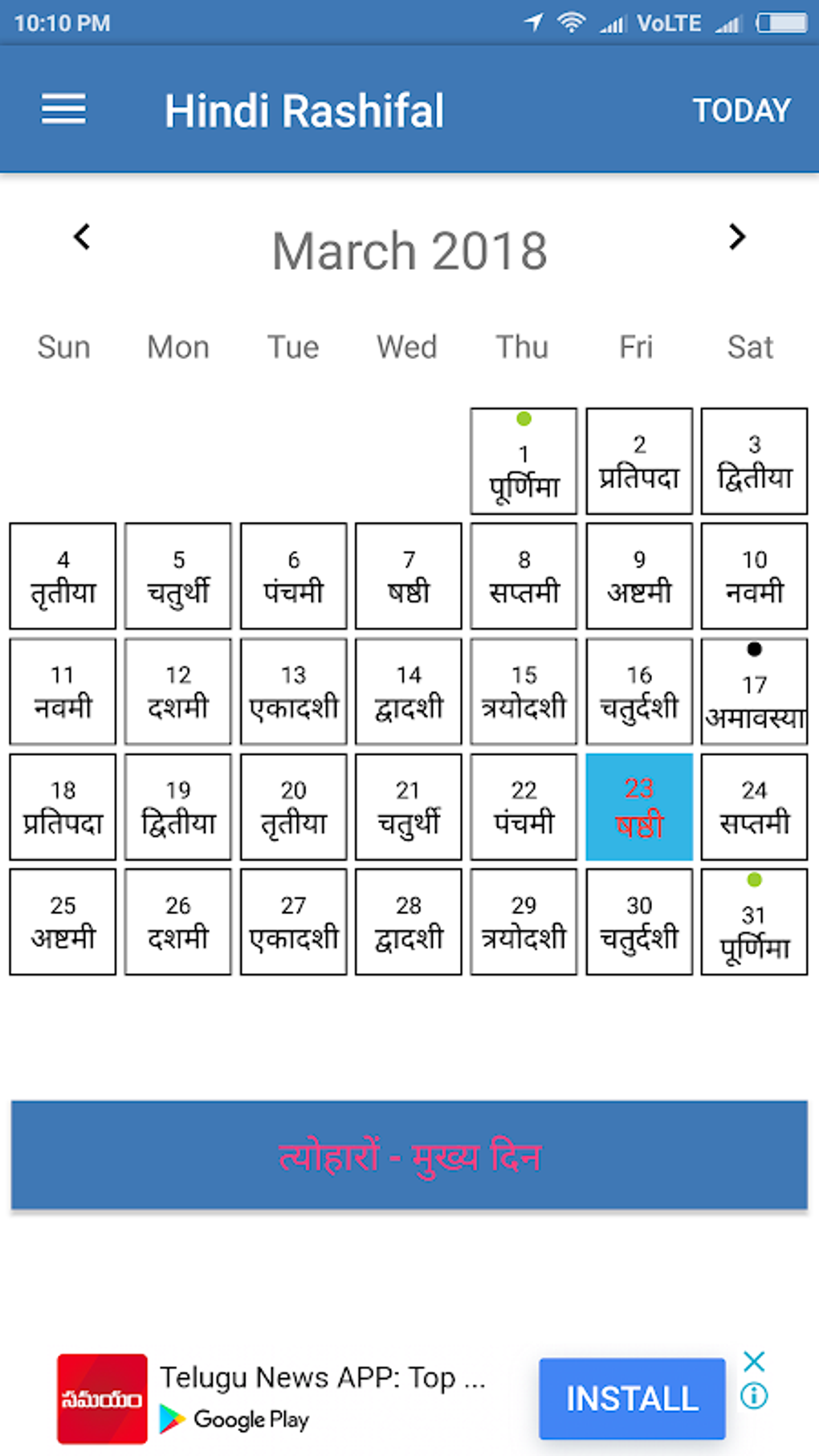The height and width of the screenshot is (1456, 819).
Task: Go to the previous month
Action: point(82,237)
